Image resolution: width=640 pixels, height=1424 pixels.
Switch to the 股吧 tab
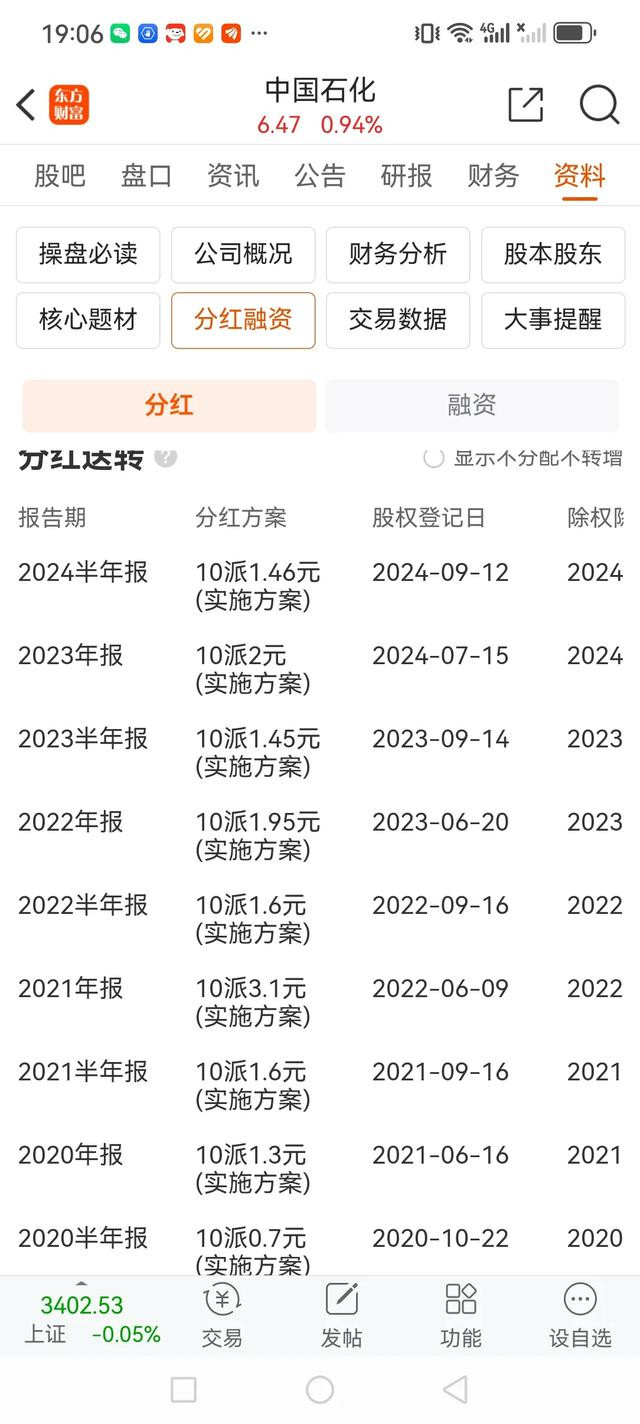tap(60, 176)
